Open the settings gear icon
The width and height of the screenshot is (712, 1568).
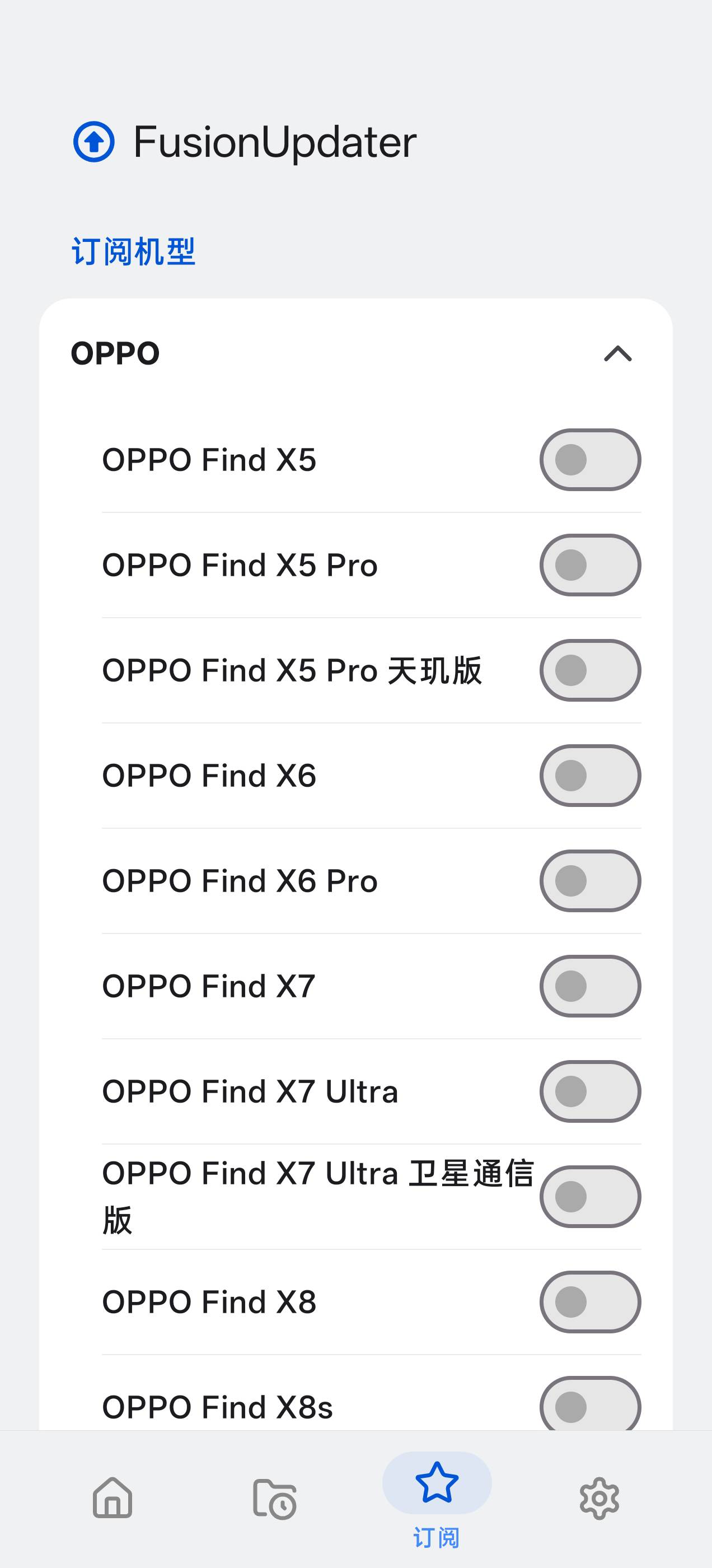pos(599,1499)
